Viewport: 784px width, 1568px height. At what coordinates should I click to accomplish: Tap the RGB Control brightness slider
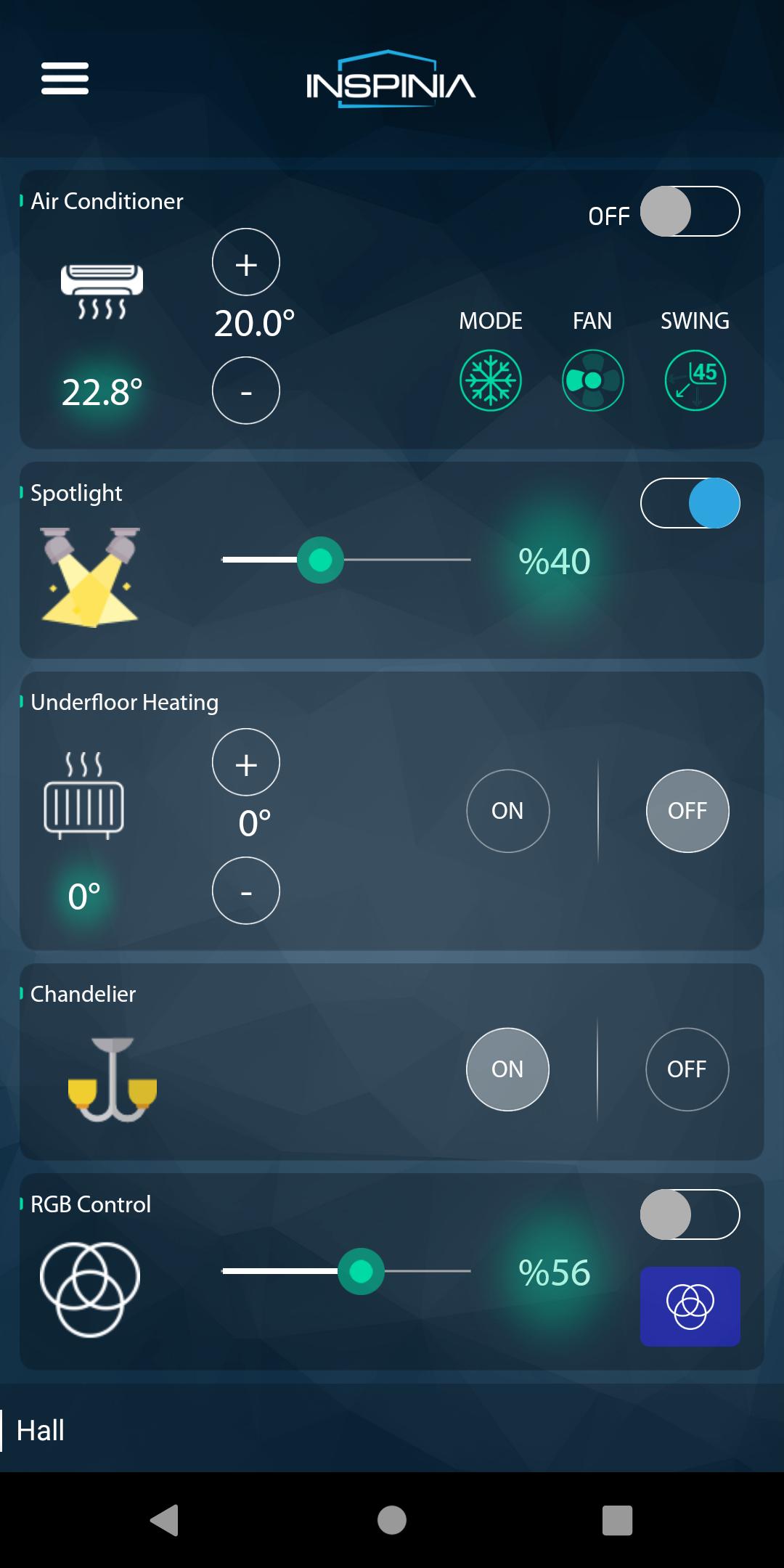pyautogui.click(x=346, y=1271)
